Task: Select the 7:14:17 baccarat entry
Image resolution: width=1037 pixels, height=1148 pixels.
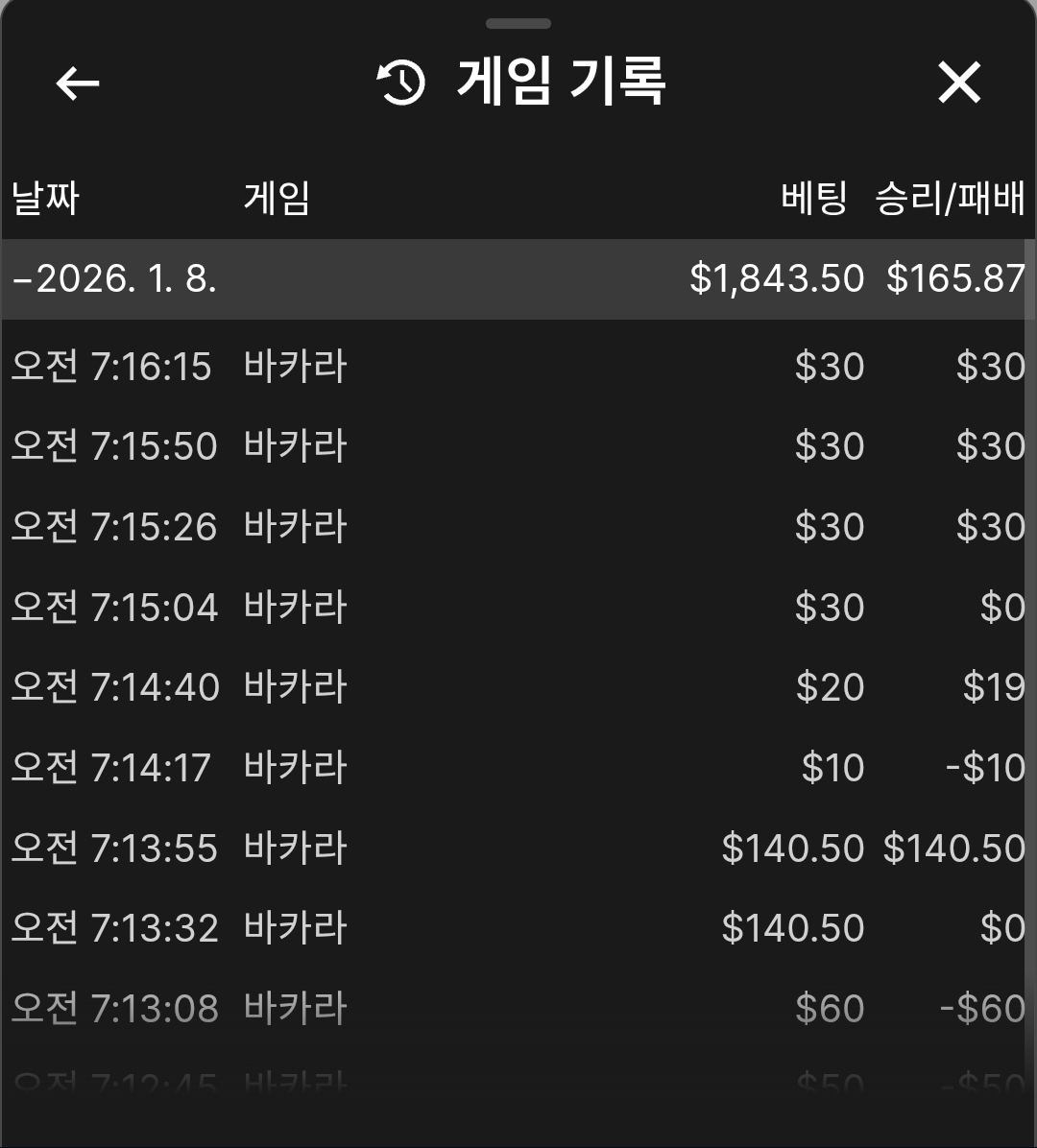Action: click(517, 768)
